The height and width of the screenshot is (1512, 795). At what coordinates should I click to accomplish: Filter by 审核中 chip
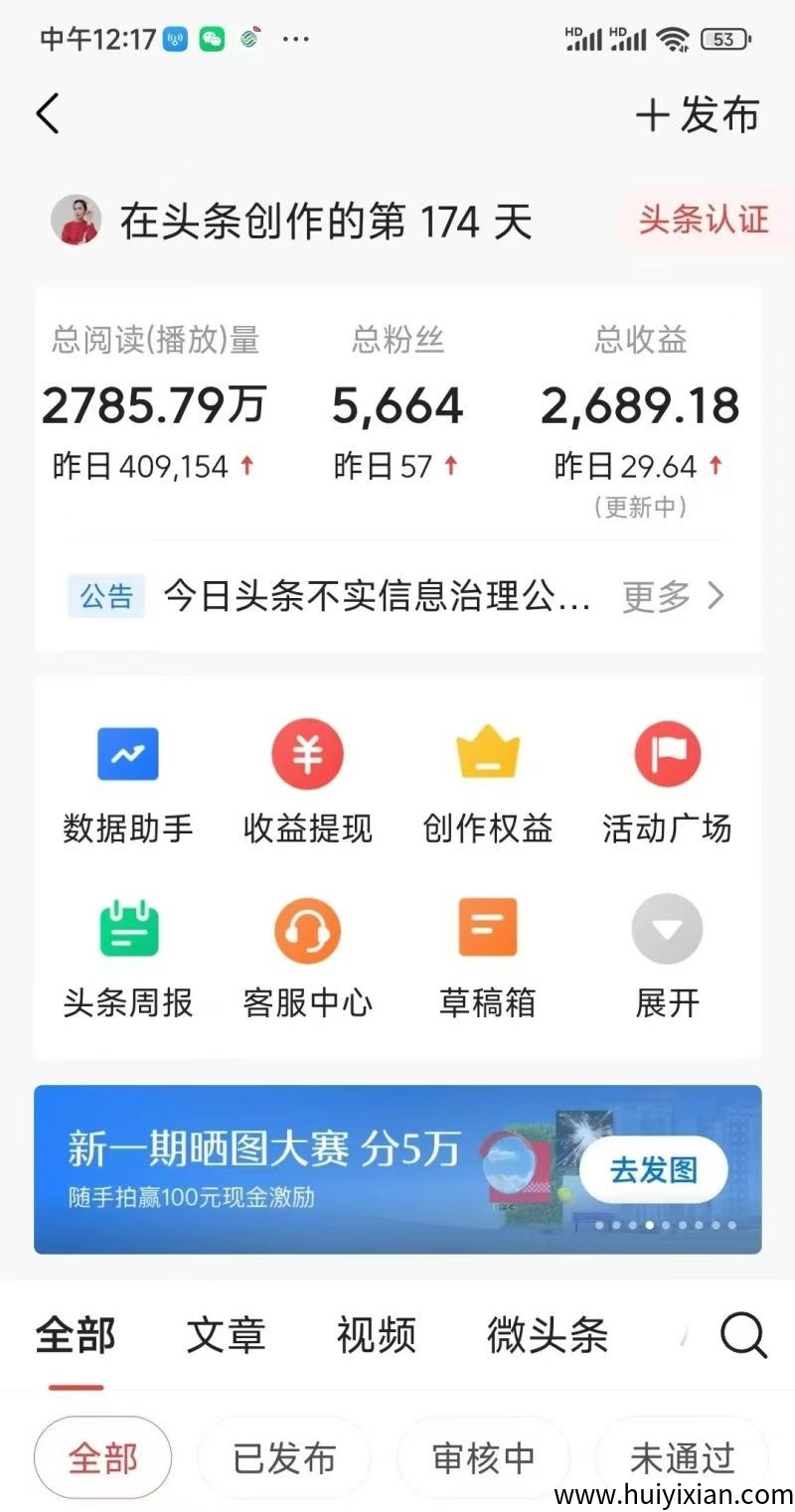(484, 1458)
